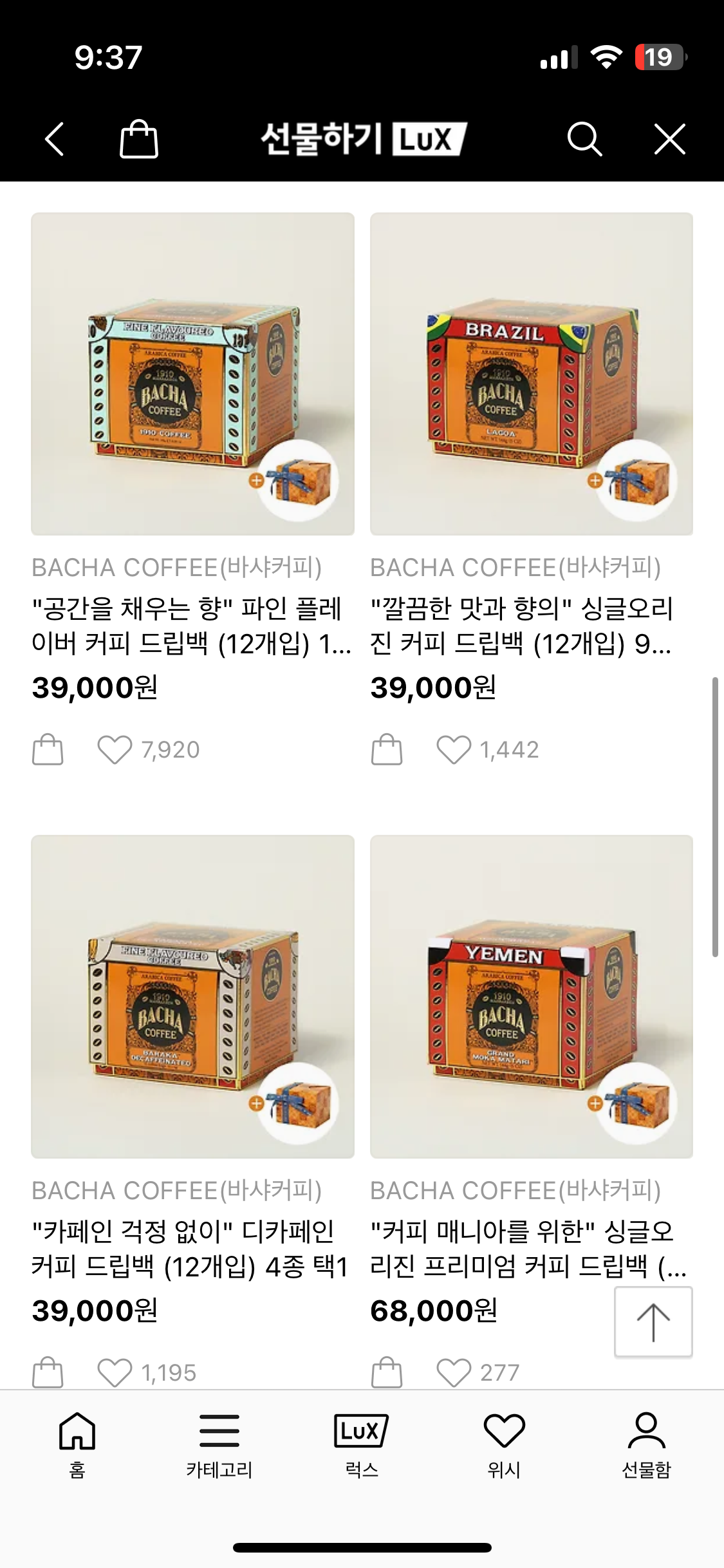This screenshot has width=724, height=1568.
Task: Add the 파인 플레이버 커피 드립백 to the bag
Action: pyautogui.click(x=48, y=750)
